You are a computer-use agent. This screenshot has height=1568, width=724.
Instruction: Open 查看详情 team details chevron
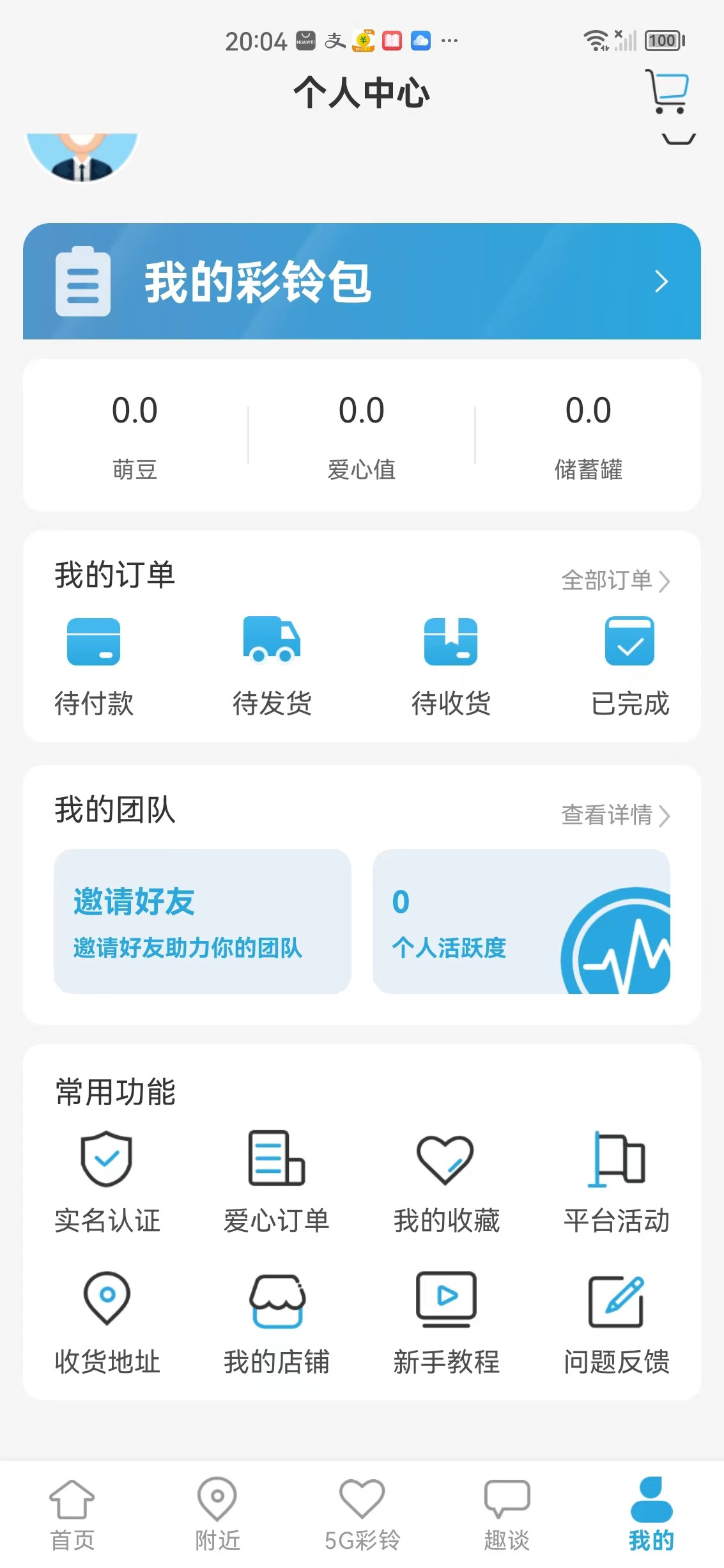tap(615, 816)
